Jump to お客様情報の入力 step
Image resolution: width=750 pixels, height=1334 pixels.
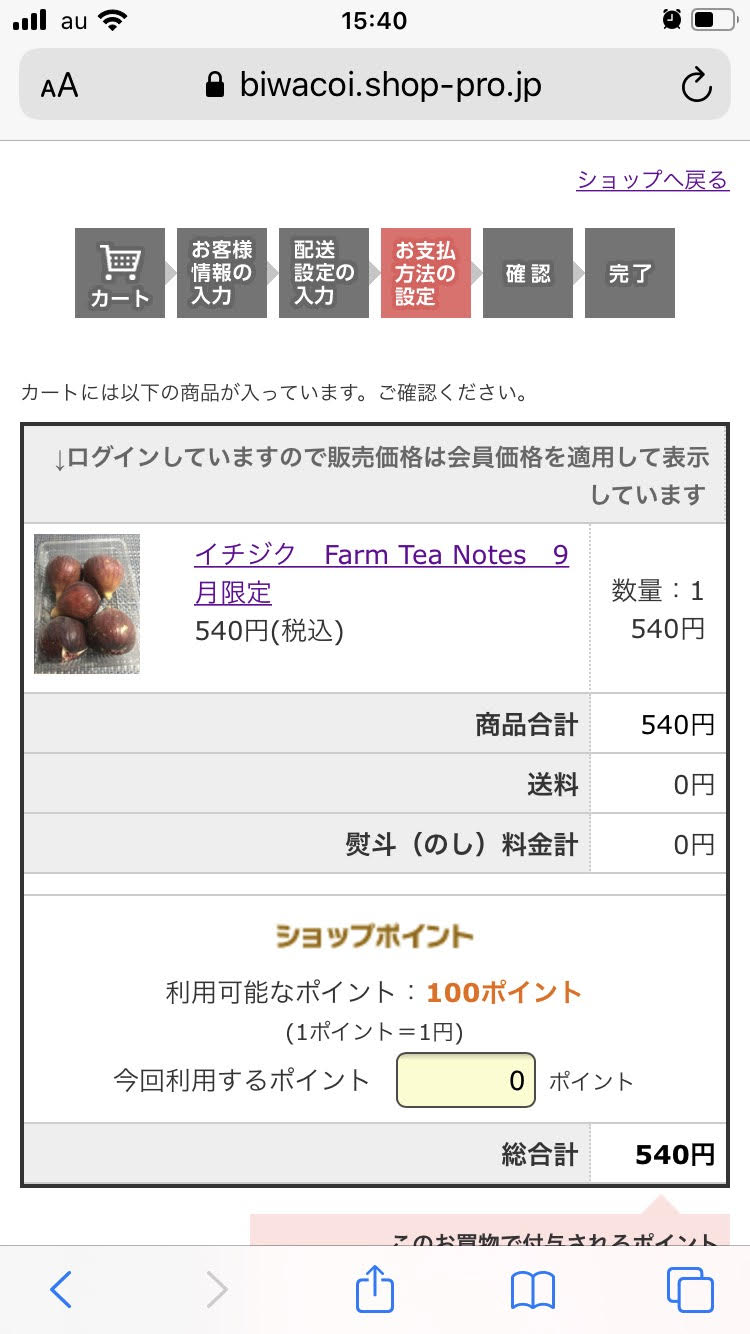tap(222, 273)
